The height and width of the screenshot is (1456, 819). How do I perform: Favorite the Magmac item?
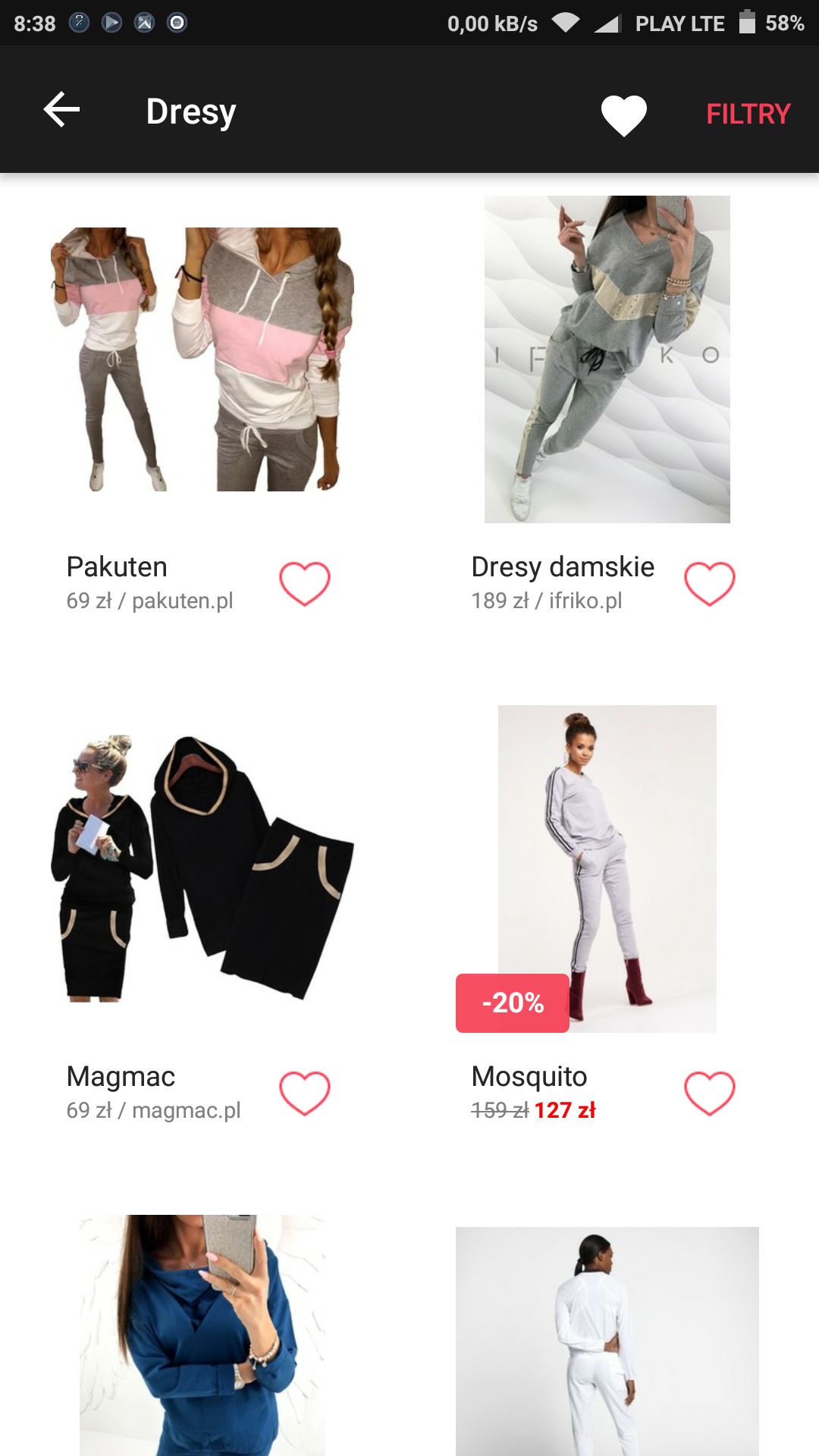coord(305,1093)
